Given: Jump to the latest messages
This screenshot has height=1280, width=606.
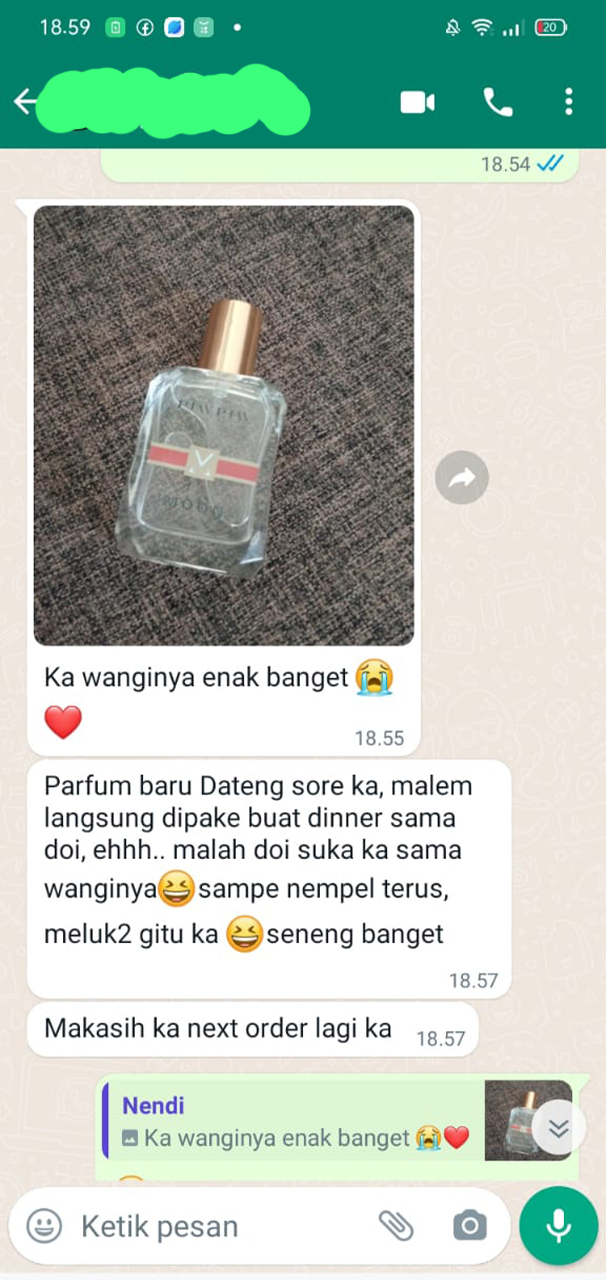Looking at the screenshot, I should tap(558, 1128).
